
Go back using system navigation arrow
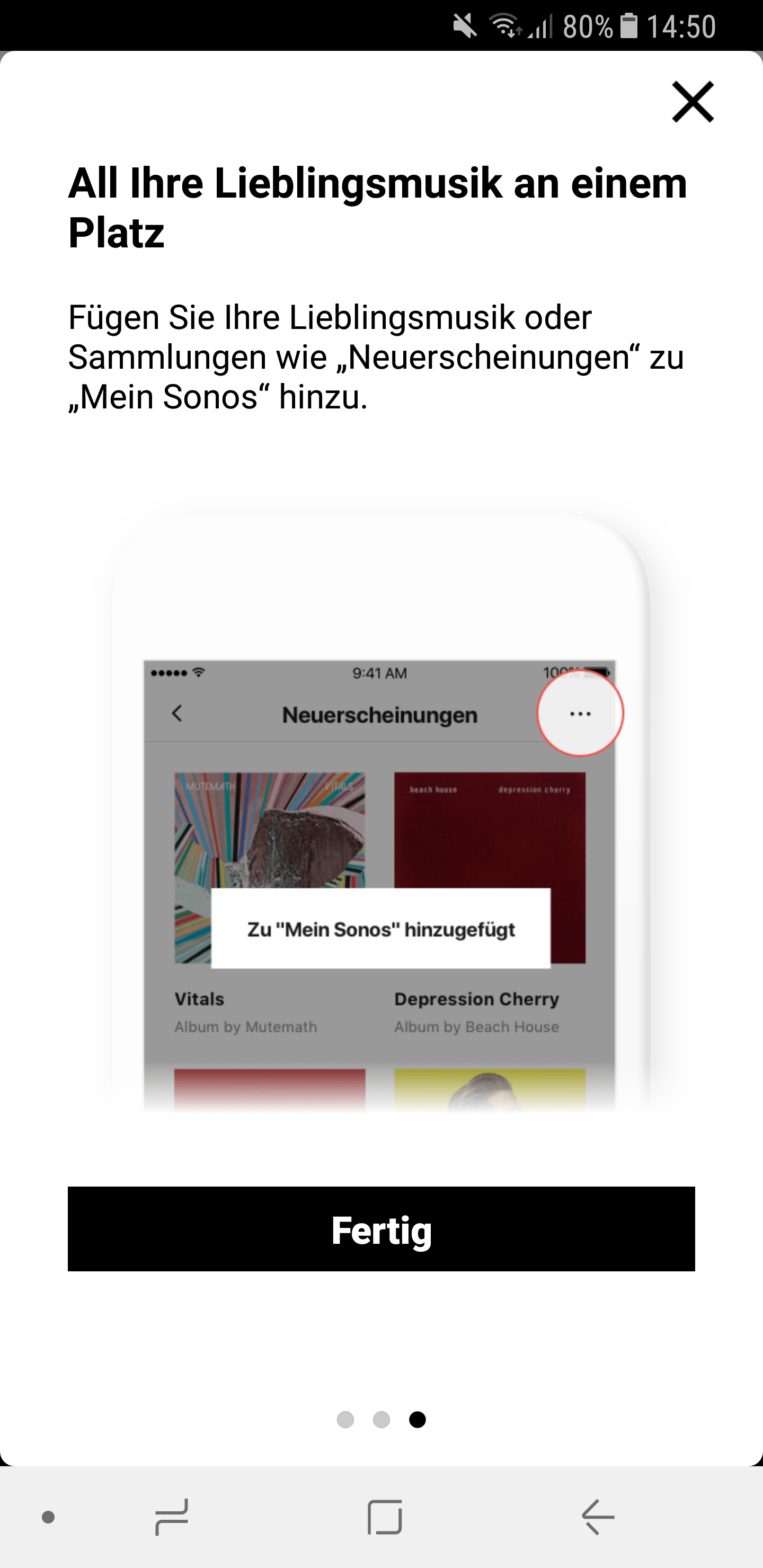point(597,1517)
